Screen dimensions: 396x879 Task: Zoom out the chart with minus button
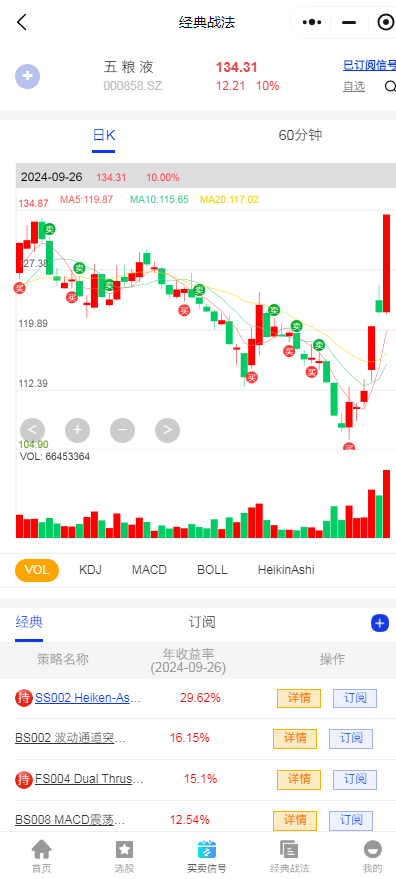(122, 431)
